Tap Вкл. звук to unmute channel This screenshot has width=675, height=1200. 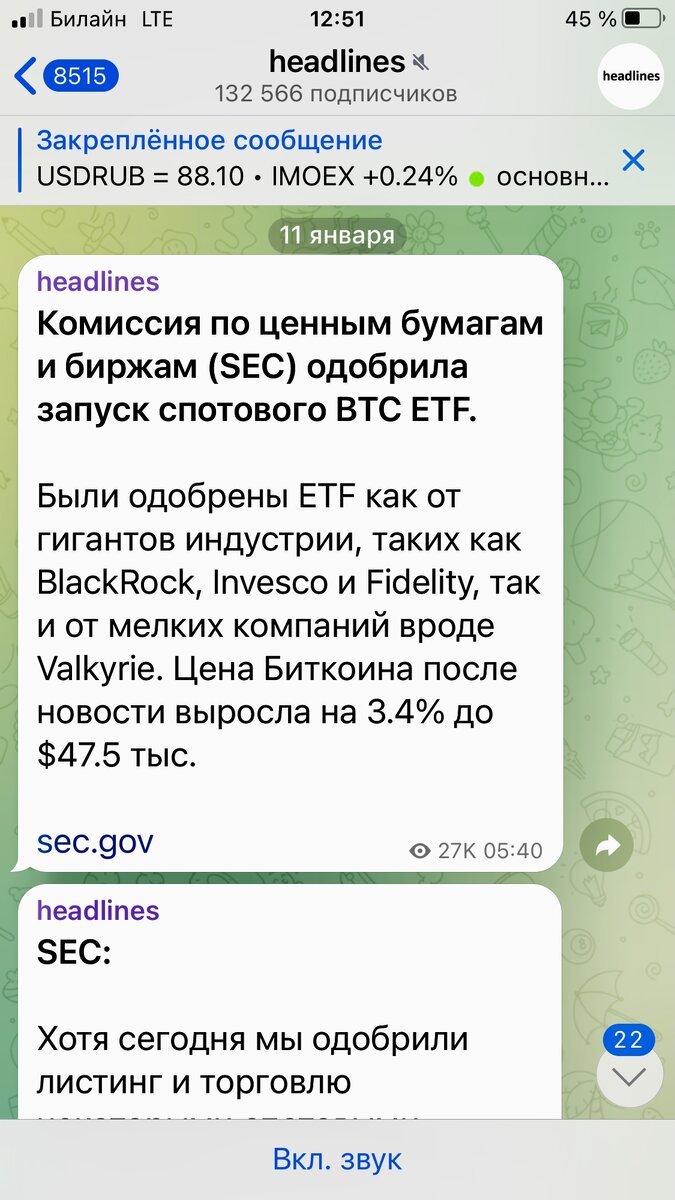click(x=337, y=1159)
